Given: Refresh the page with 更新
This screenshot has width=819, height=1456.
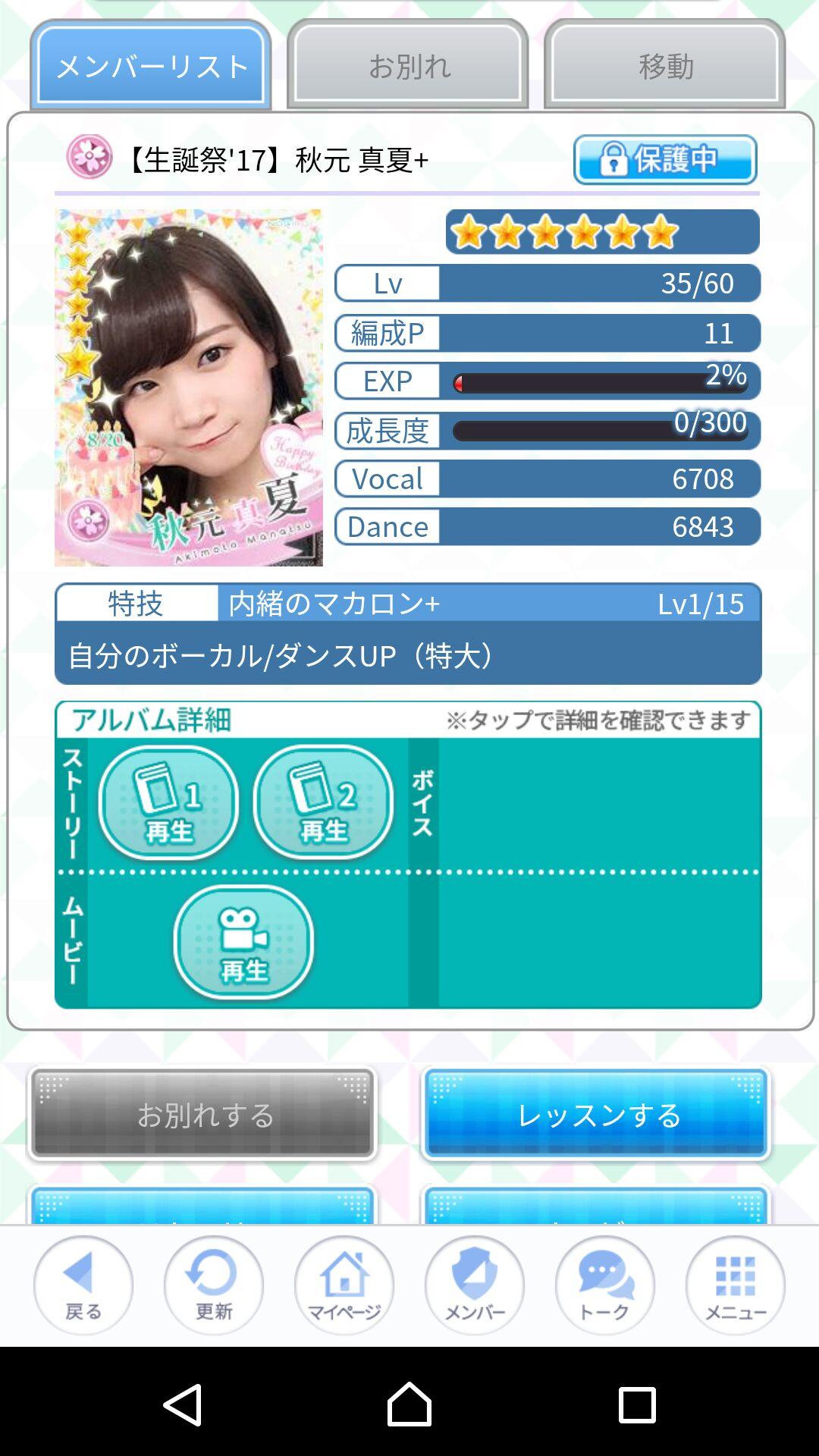Looking at the screenshot, I should [214, 1285].
